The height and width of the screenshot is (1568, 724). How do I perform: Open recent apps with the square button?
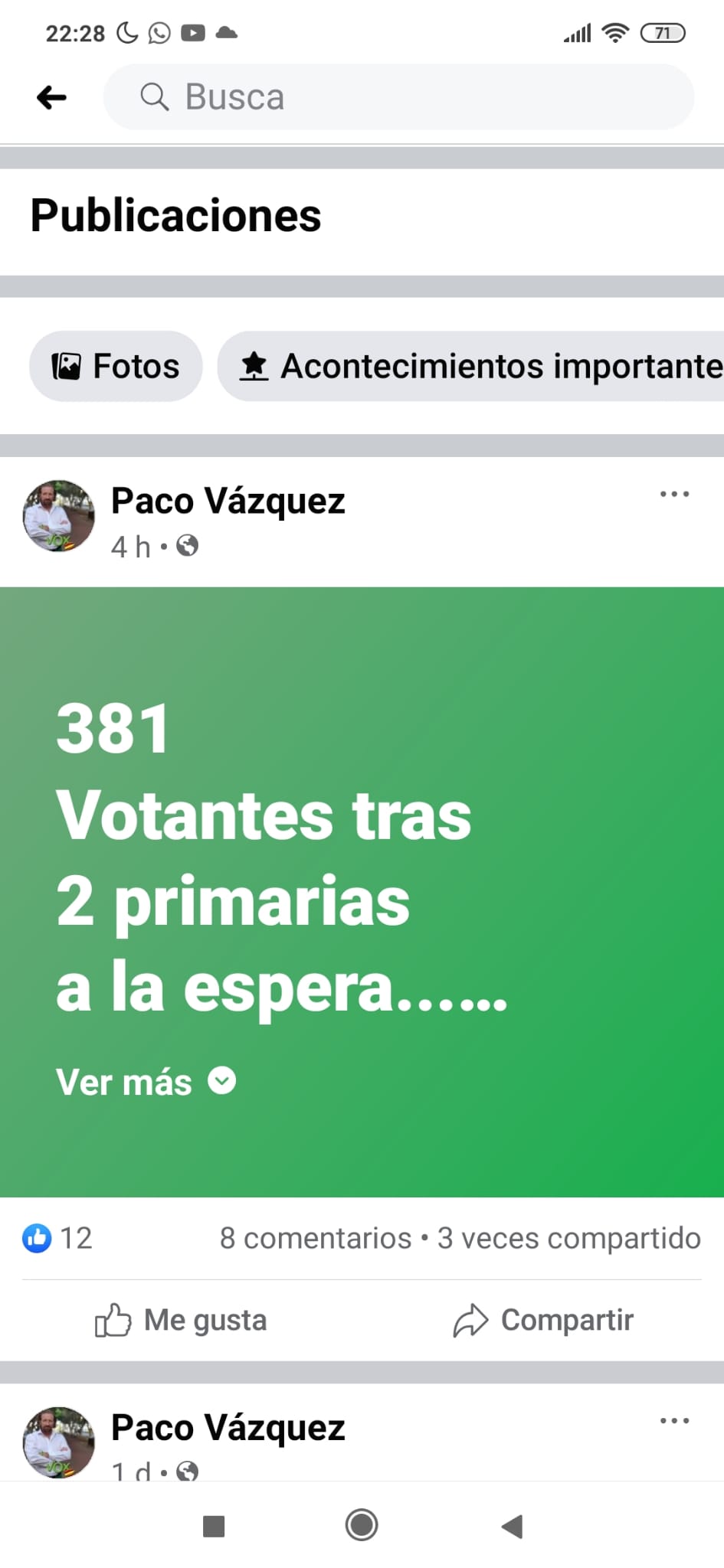214,1526
